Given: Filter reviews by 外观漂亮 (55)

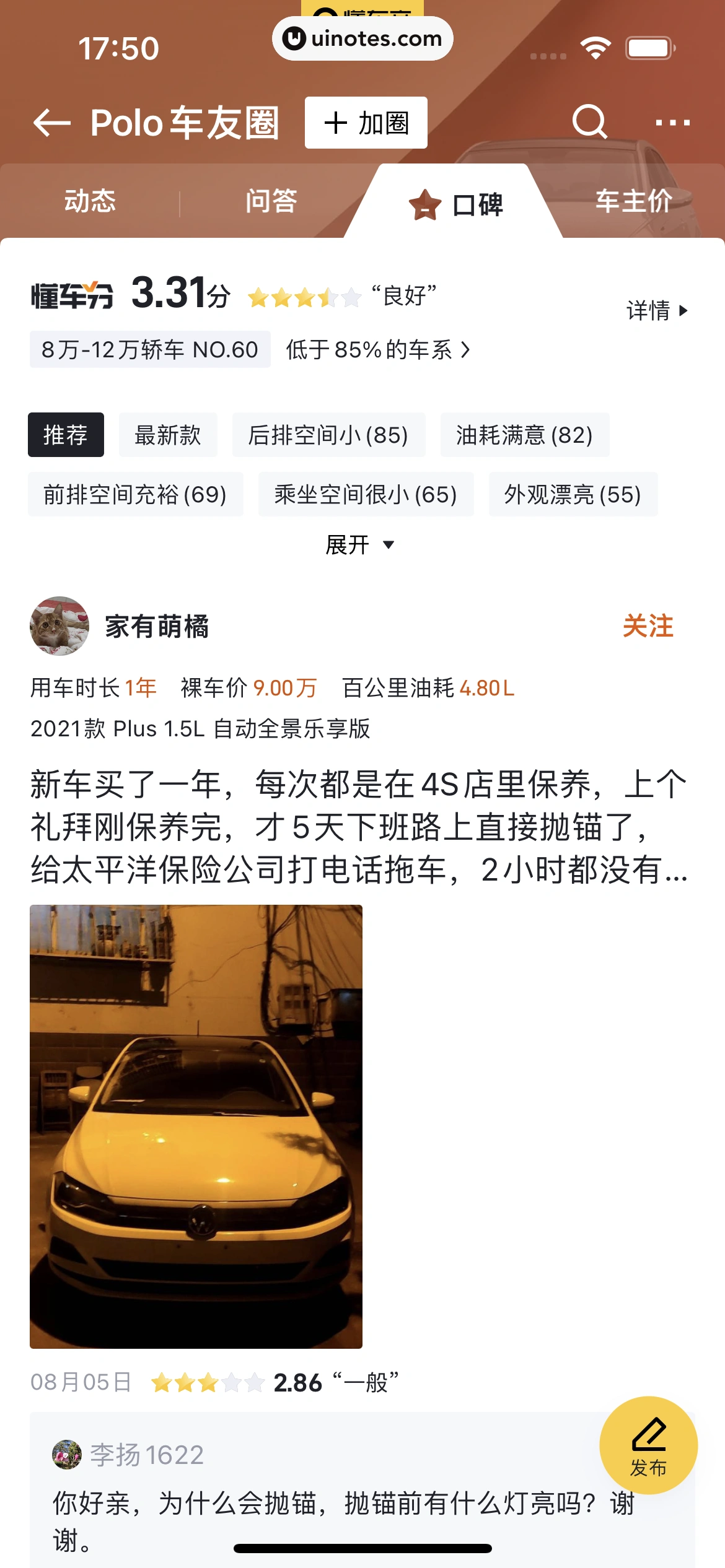Looking at the screenshot, I should [x=573, y=494].
